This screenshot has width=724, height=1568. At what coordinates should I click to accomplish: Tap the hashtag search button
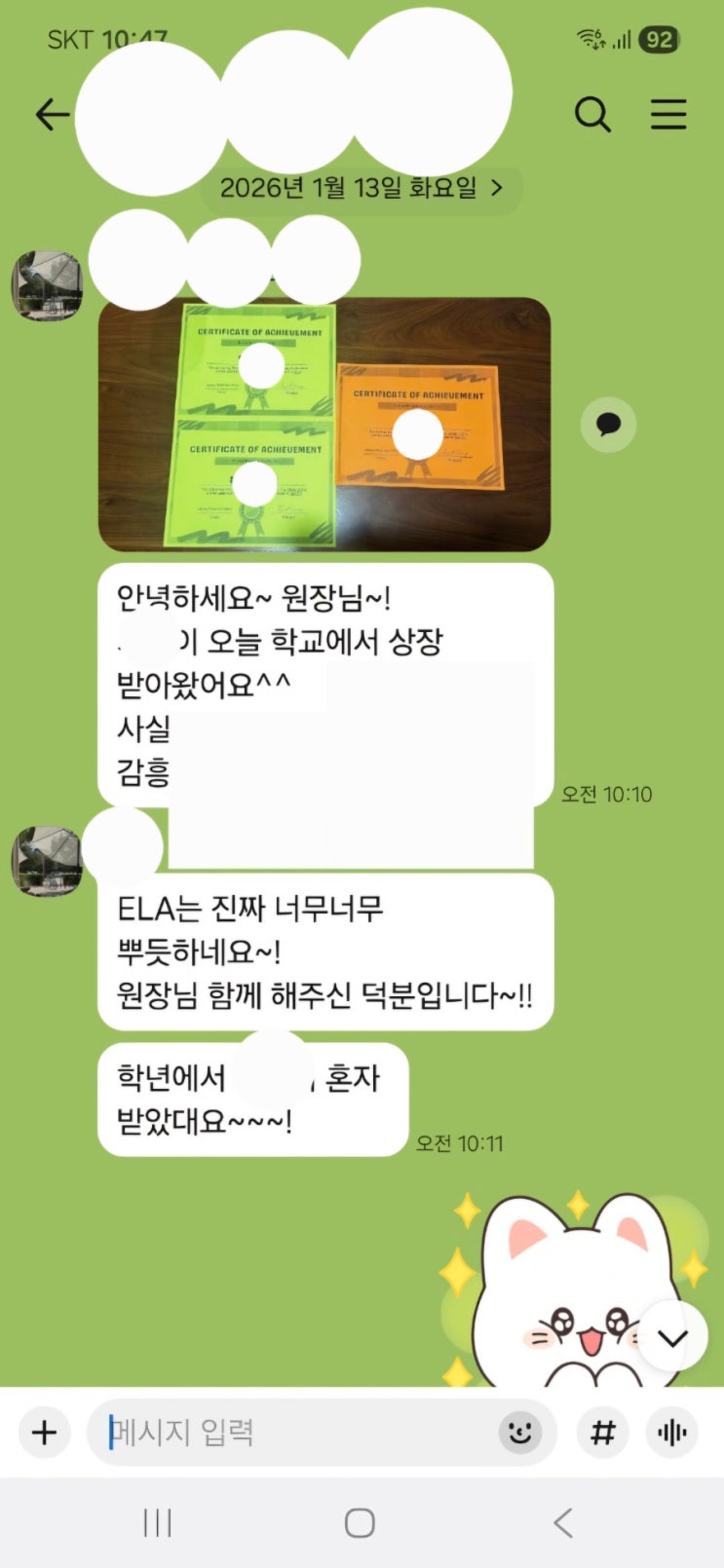pyautogui.click(x=603, y=1433)
